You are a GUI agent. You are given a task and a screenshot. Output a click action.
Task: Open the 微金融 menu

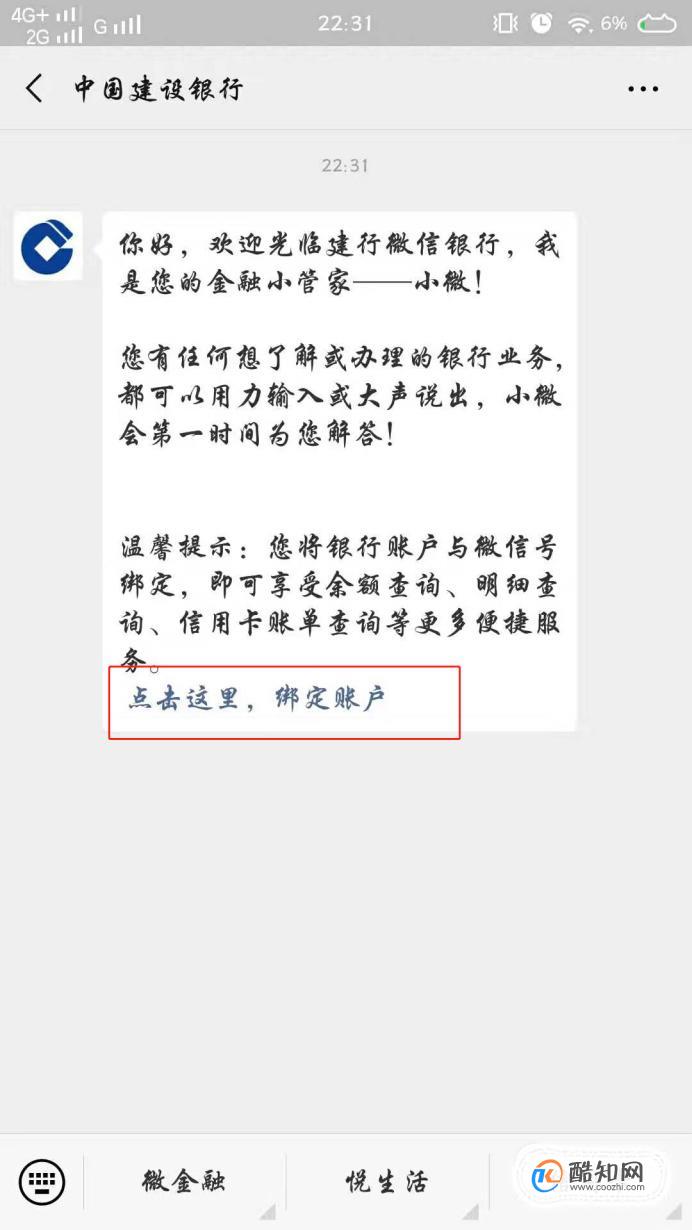point(184,1182)
